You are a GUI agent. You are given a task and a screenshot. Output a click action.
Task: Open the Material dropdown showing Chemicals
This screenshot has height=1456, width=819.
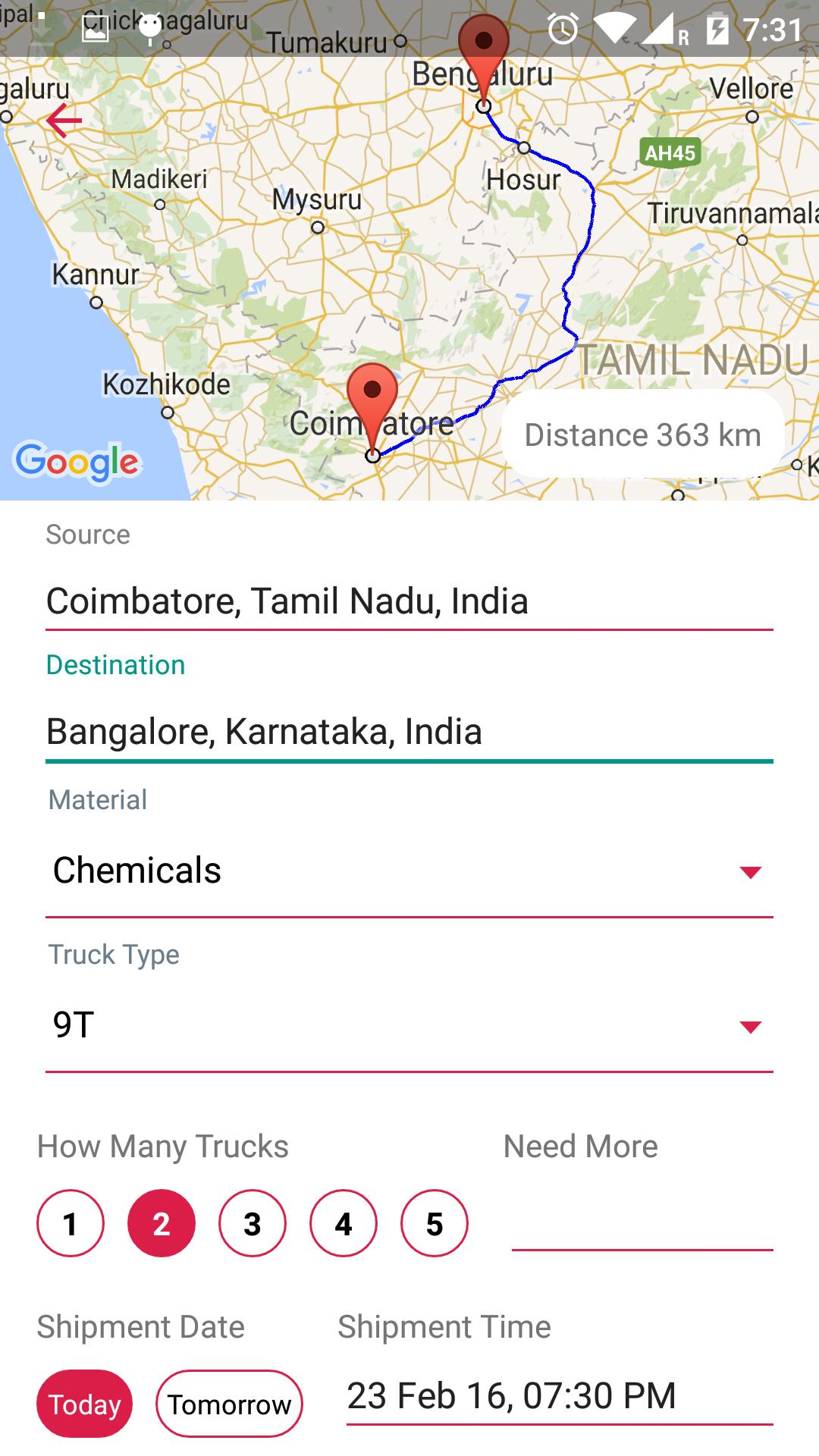408,871
